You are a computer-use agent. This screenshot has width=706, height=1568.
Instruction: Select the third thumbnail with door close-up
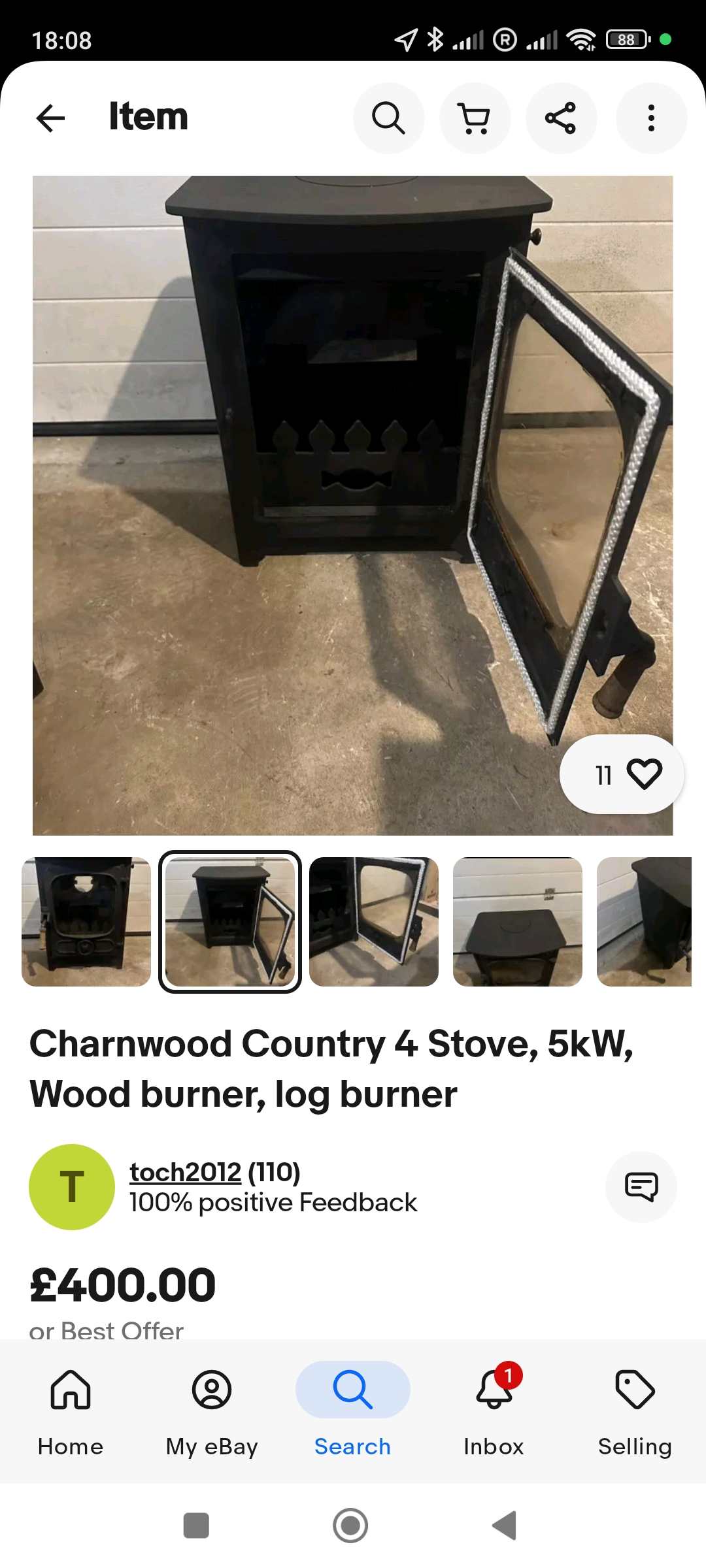point(374,922)
